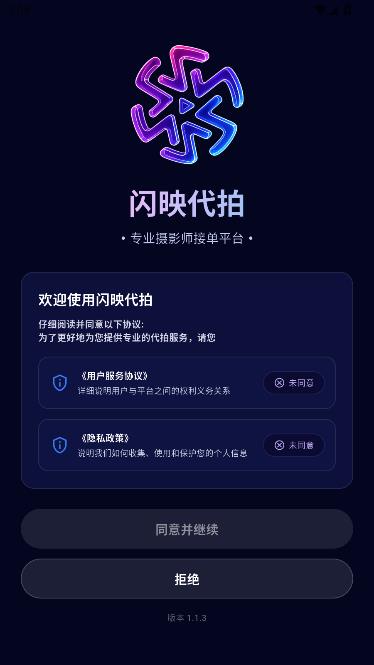Open the 用户服务协议 agreement row
The image size is (374, 665).
[x=187, y=383]
